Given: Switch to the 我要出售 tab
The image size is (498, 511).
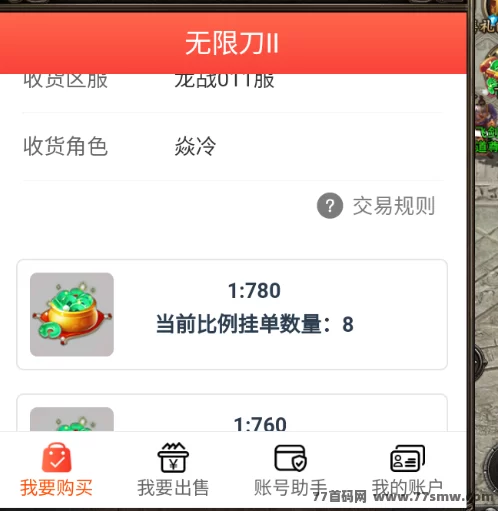Looking at the screenshot, I should (x=173, y=470).
